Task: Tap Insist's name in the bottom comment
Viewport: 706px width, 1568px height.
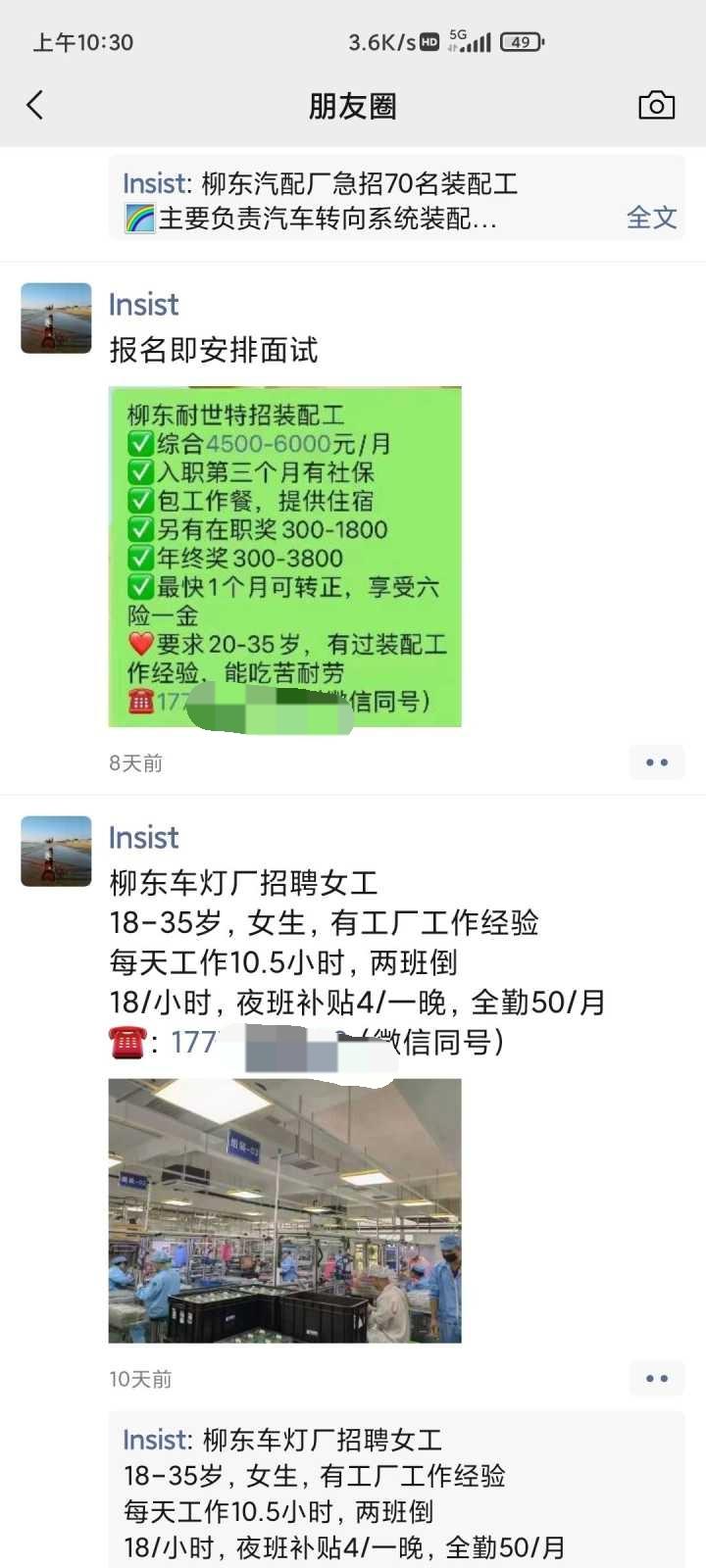Action: pos(155,1440)
